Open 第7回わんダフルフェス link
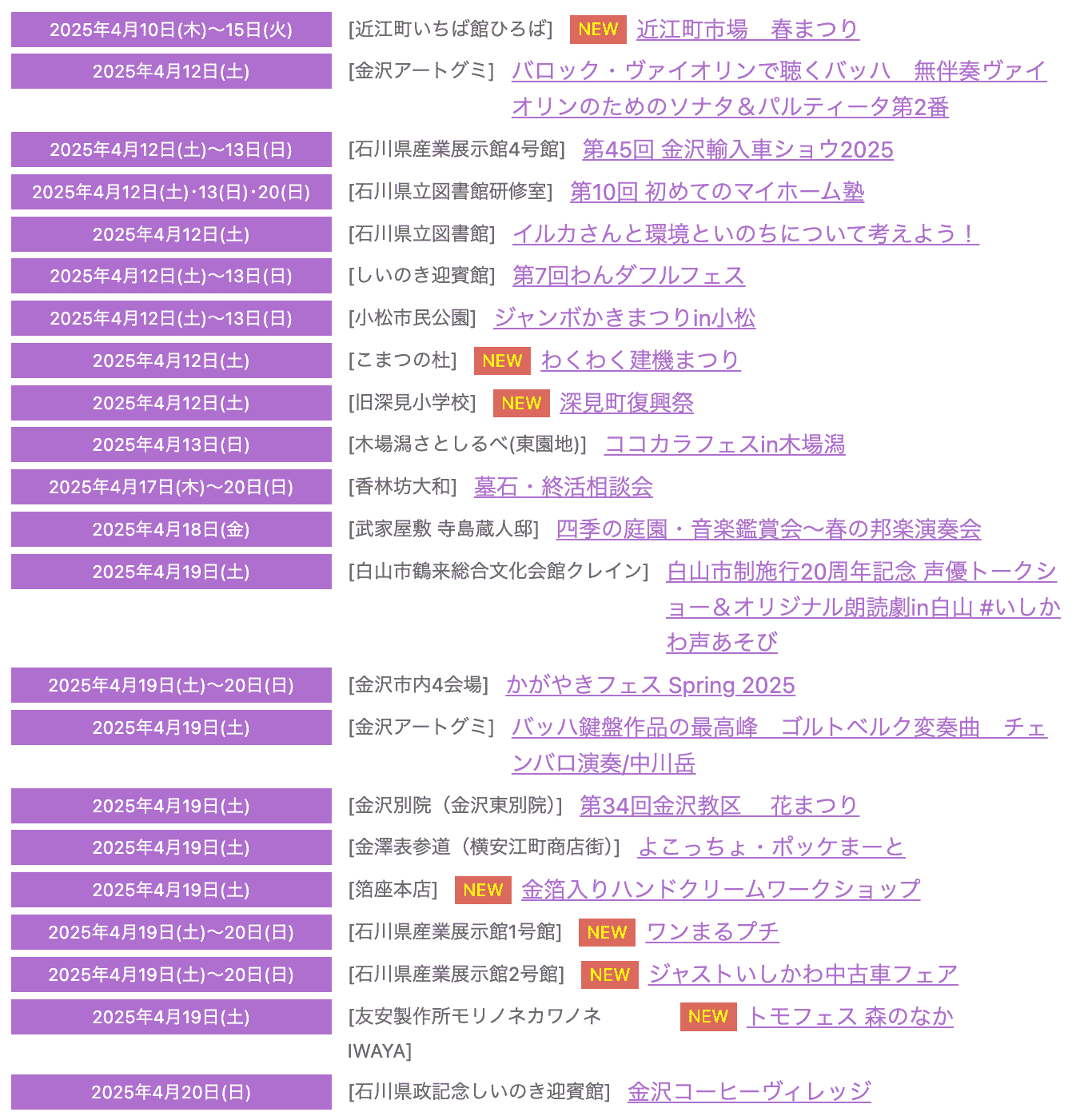Screen dimensions: 1092x1116 (628, 276)
